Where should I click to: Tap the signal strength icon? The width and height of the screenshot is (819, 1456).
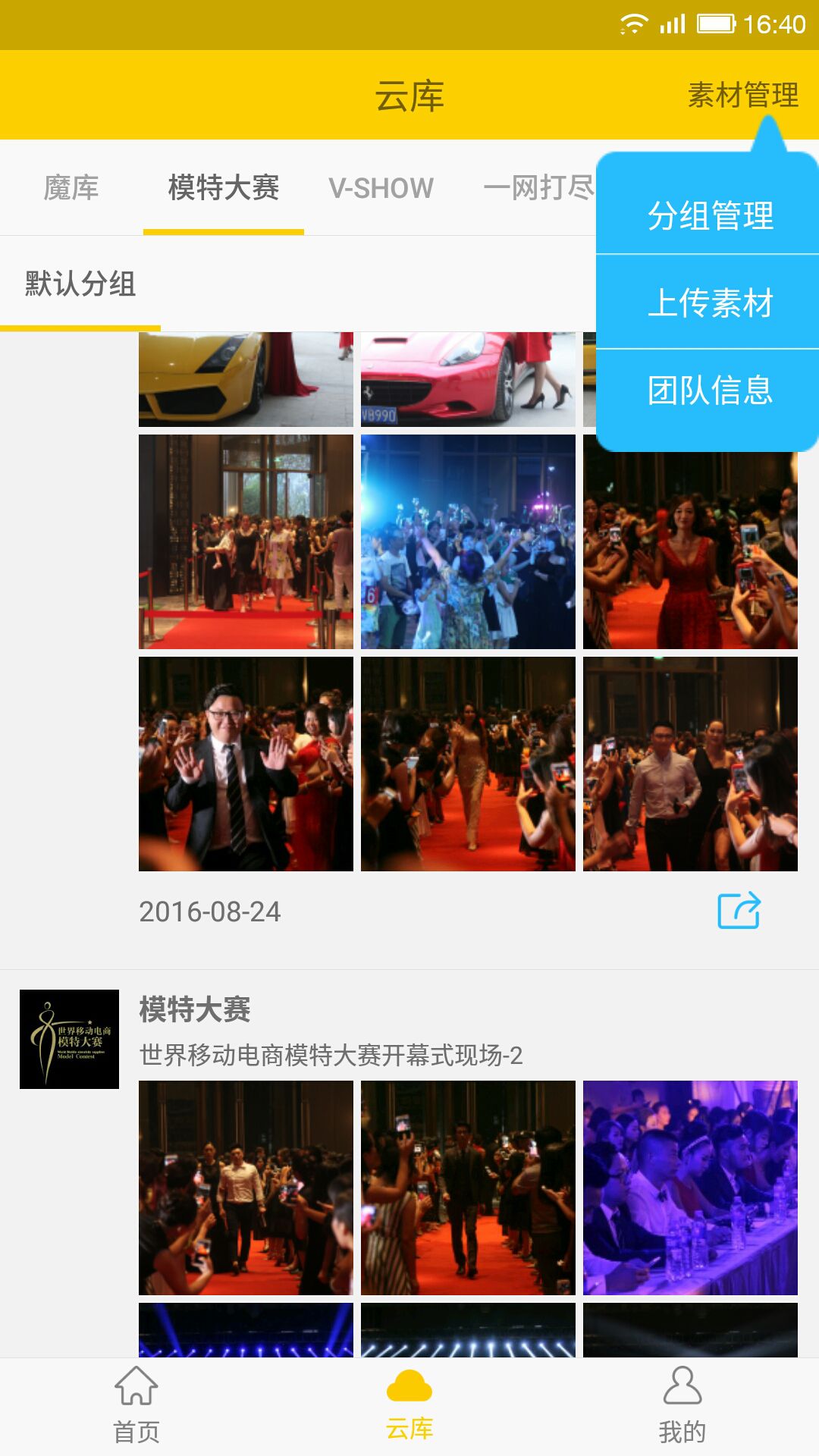[672, 23]
